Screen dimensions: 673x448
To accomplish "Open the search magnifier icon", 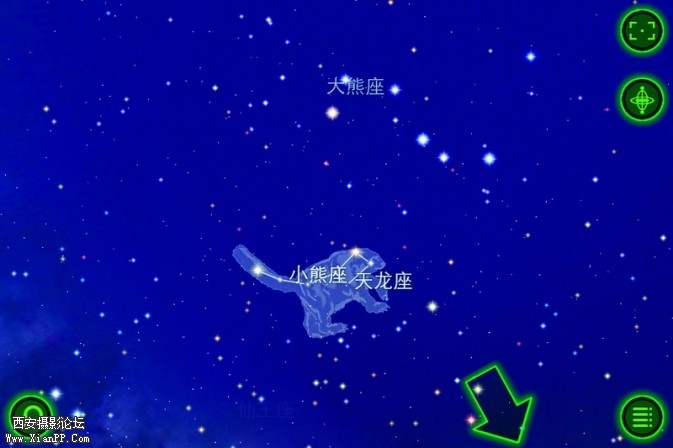I will coord(30,414).
